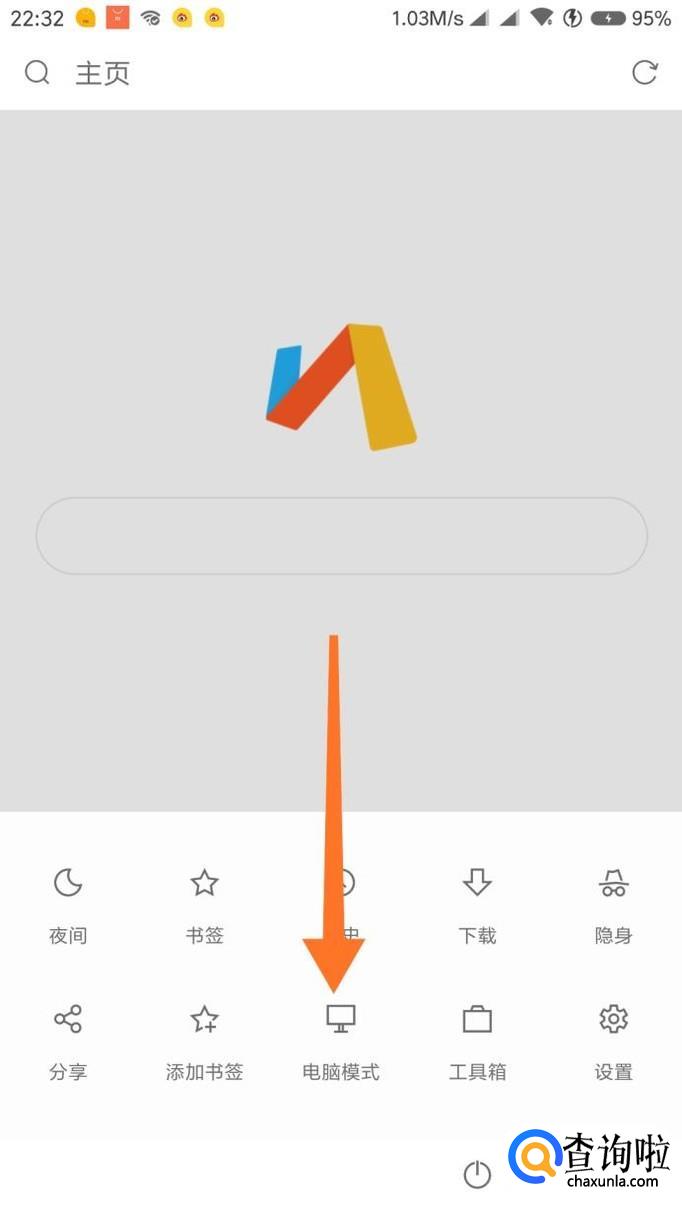Enable 夜间 night mode

click(x=68, y=900)
